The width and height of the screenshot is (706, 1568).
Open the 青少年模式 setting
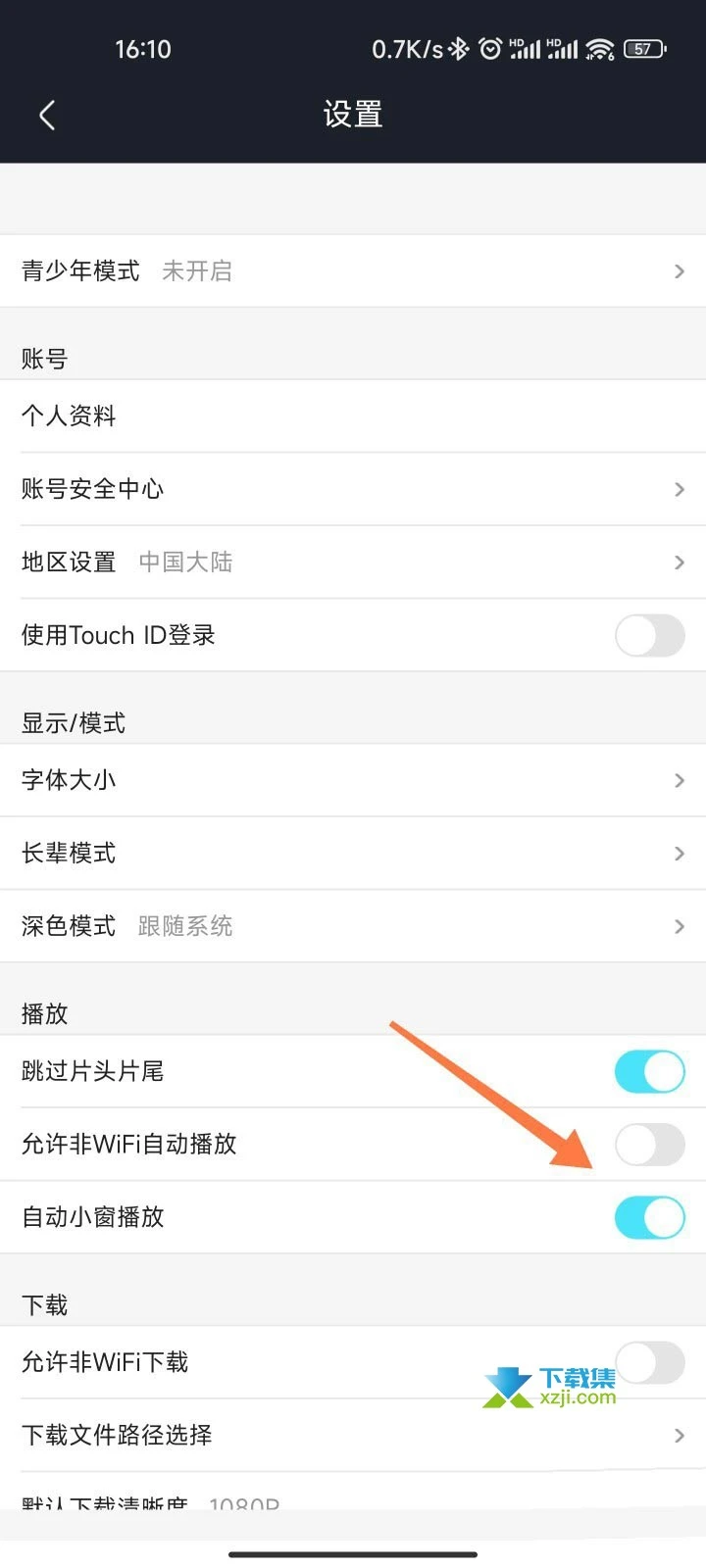(353, 271)
